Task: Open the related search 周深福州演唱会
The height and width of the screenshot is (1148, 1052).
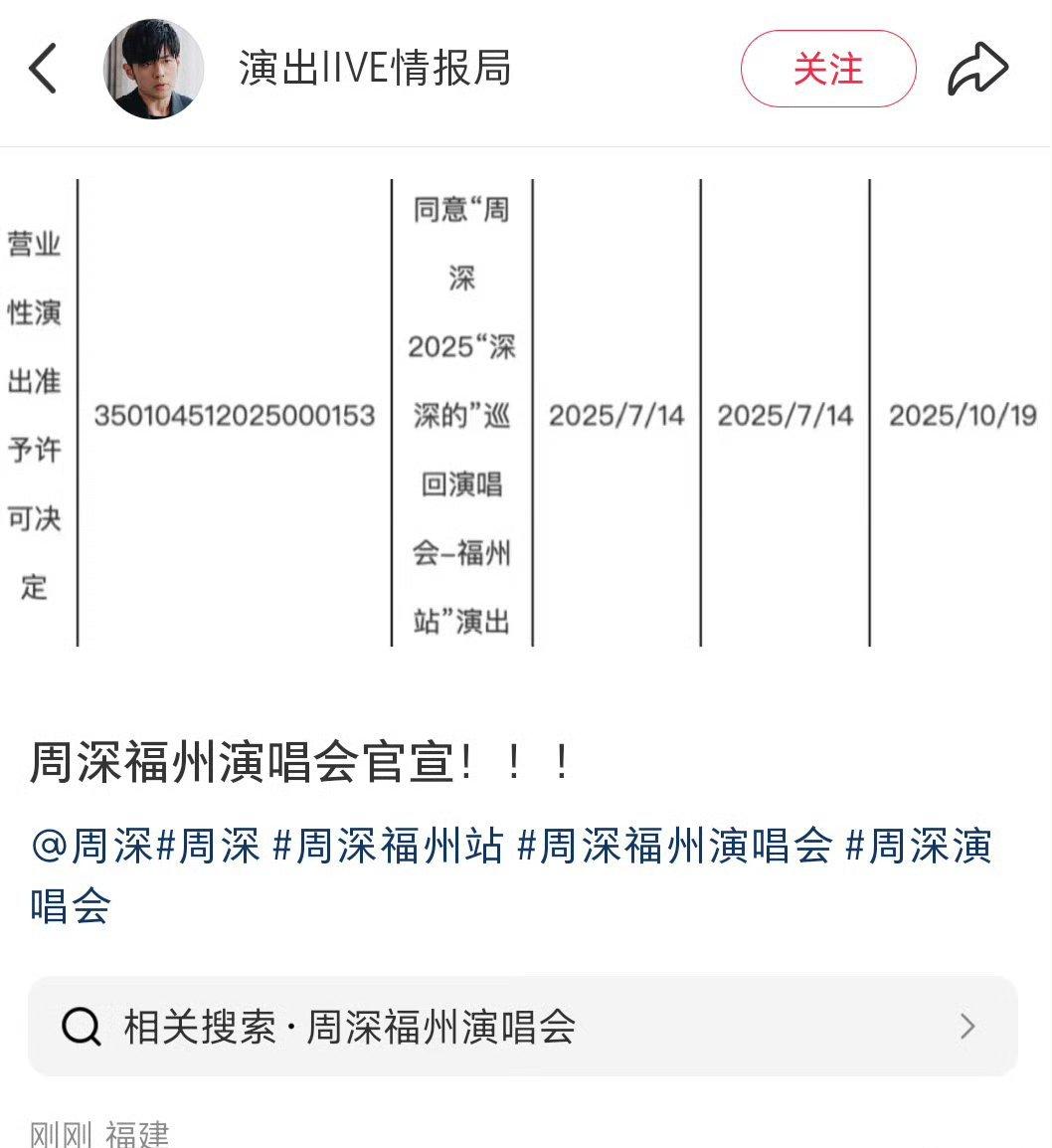Action: [x=522, y=1026]
